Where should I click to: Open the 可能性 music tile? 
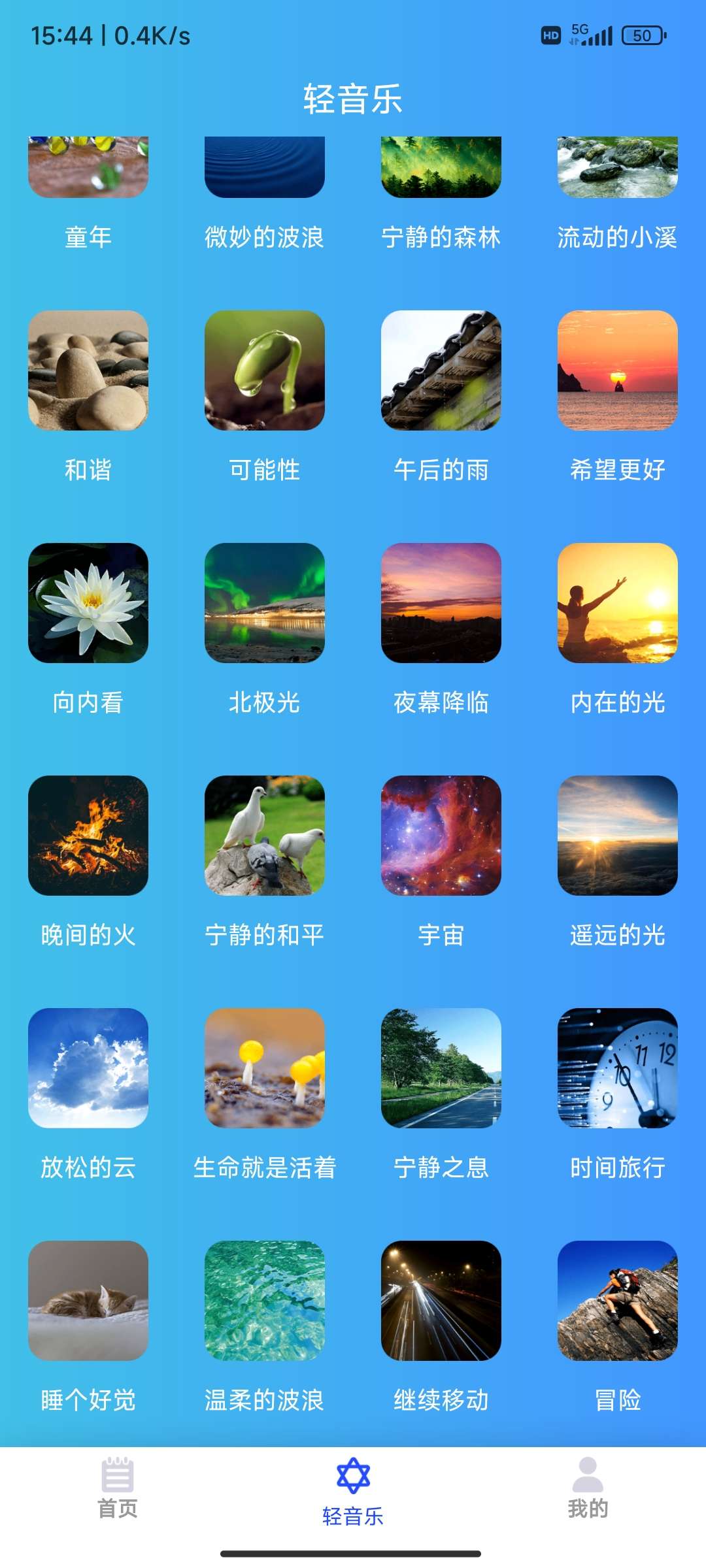265,370
